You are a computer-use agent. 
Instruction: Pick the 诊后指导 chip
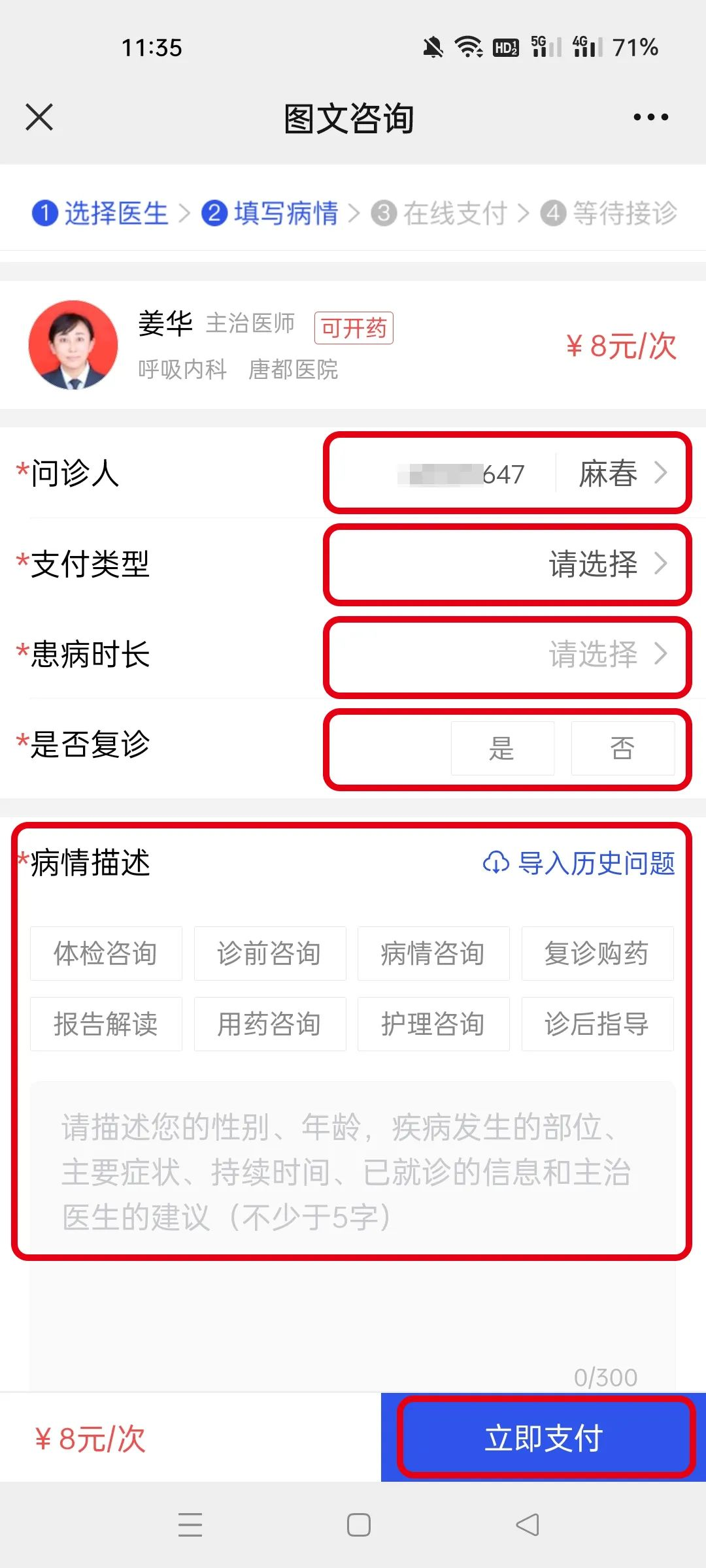point(597,1024)
